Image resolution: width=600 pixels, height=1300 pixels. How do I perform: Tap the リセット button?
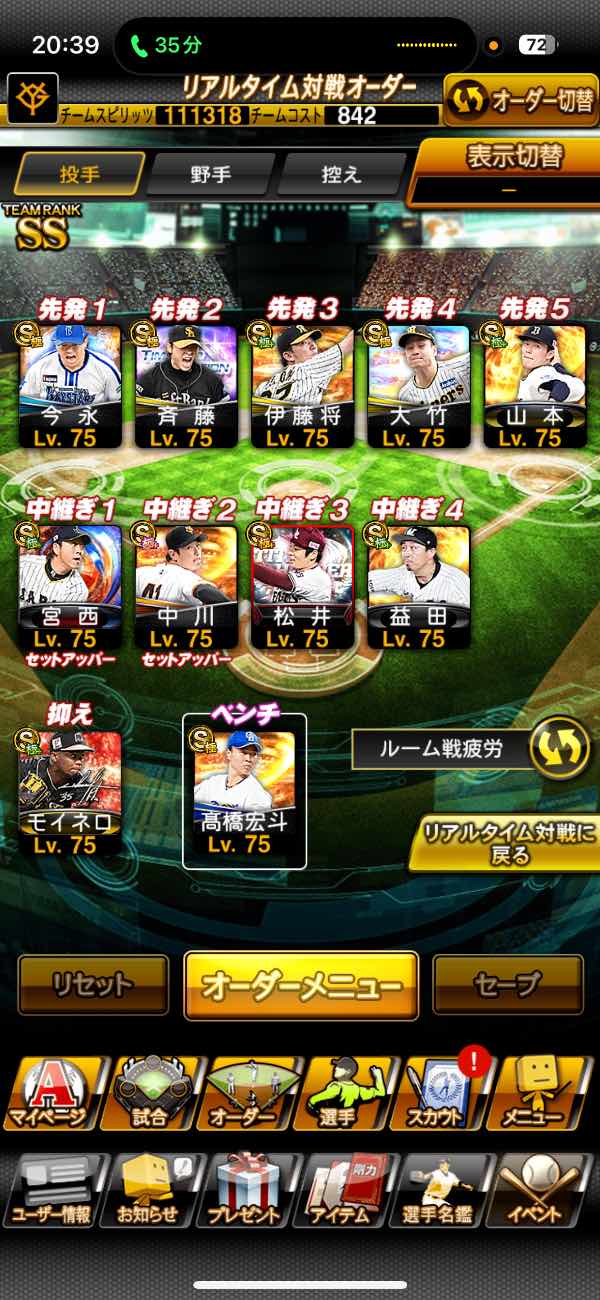click(x=93, y=985)
